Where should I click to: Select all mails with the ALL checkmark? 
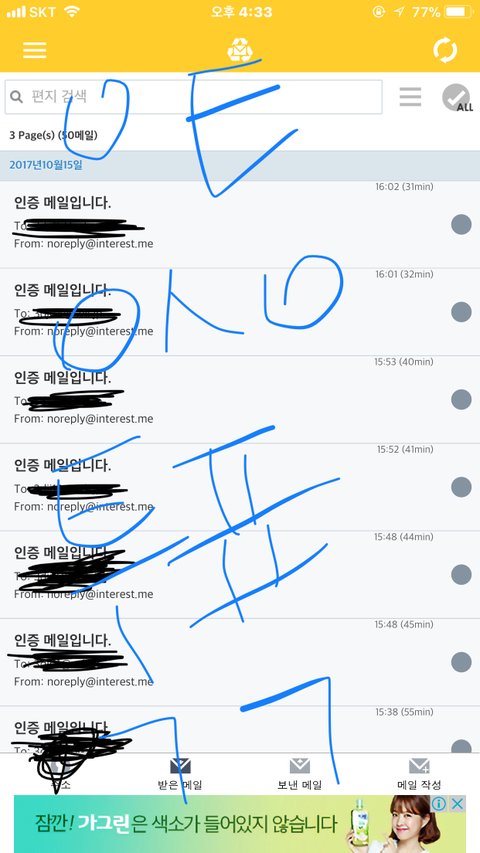[456, 97]
